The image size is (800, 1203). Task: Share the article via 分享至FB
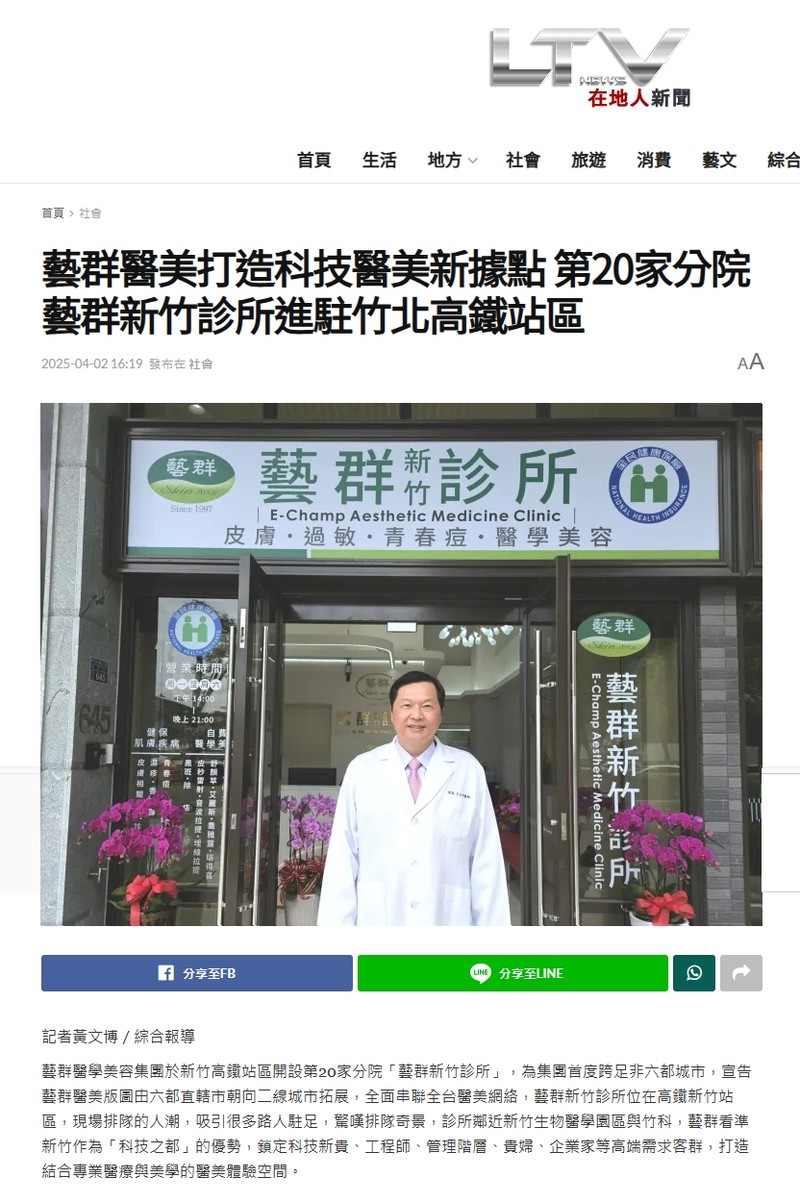pos(196,973)
